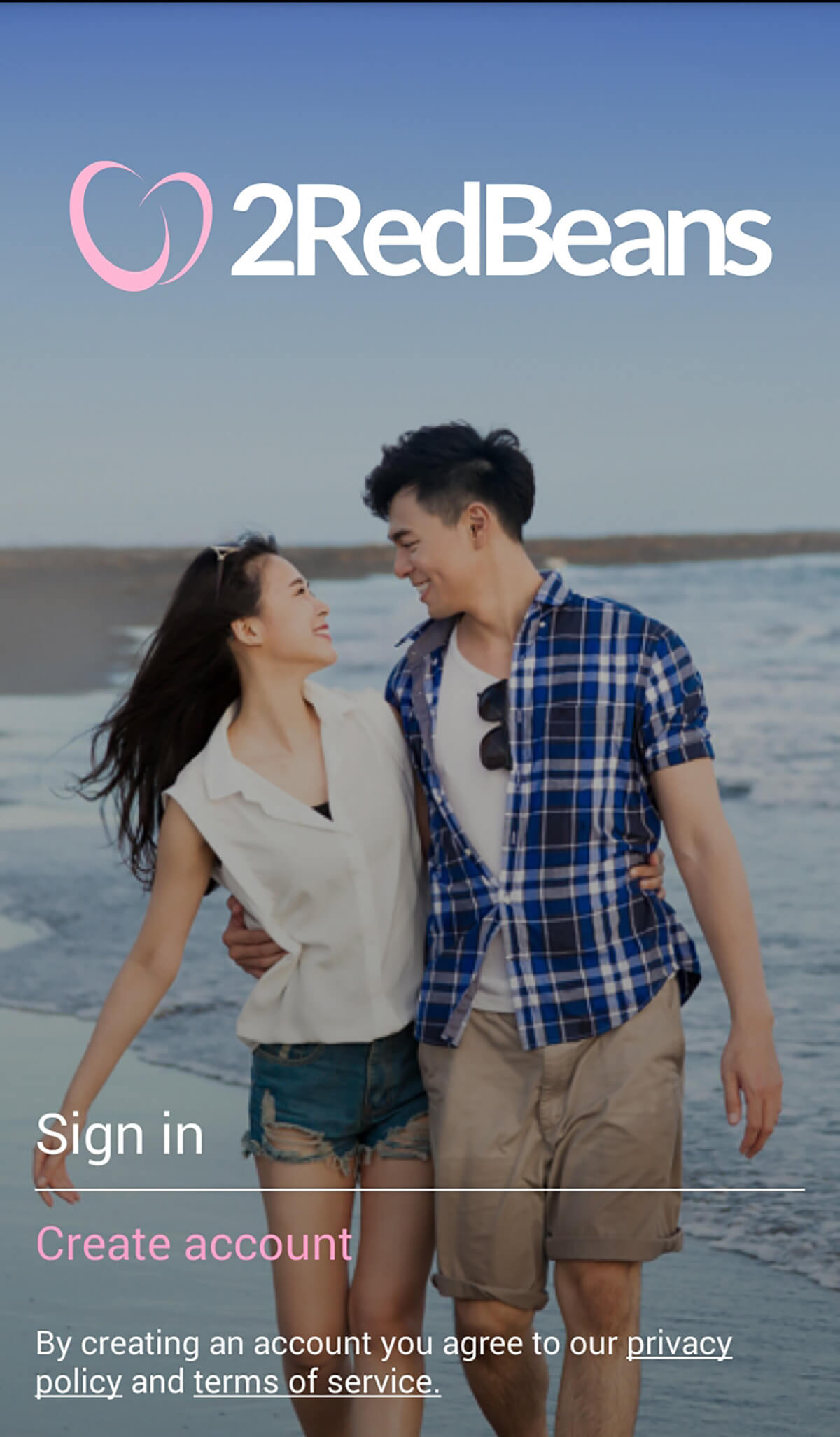Image resolution: width=840 pixels, height=1437 pixels.
Task: View the terms of service
Action: (316, 1382)
